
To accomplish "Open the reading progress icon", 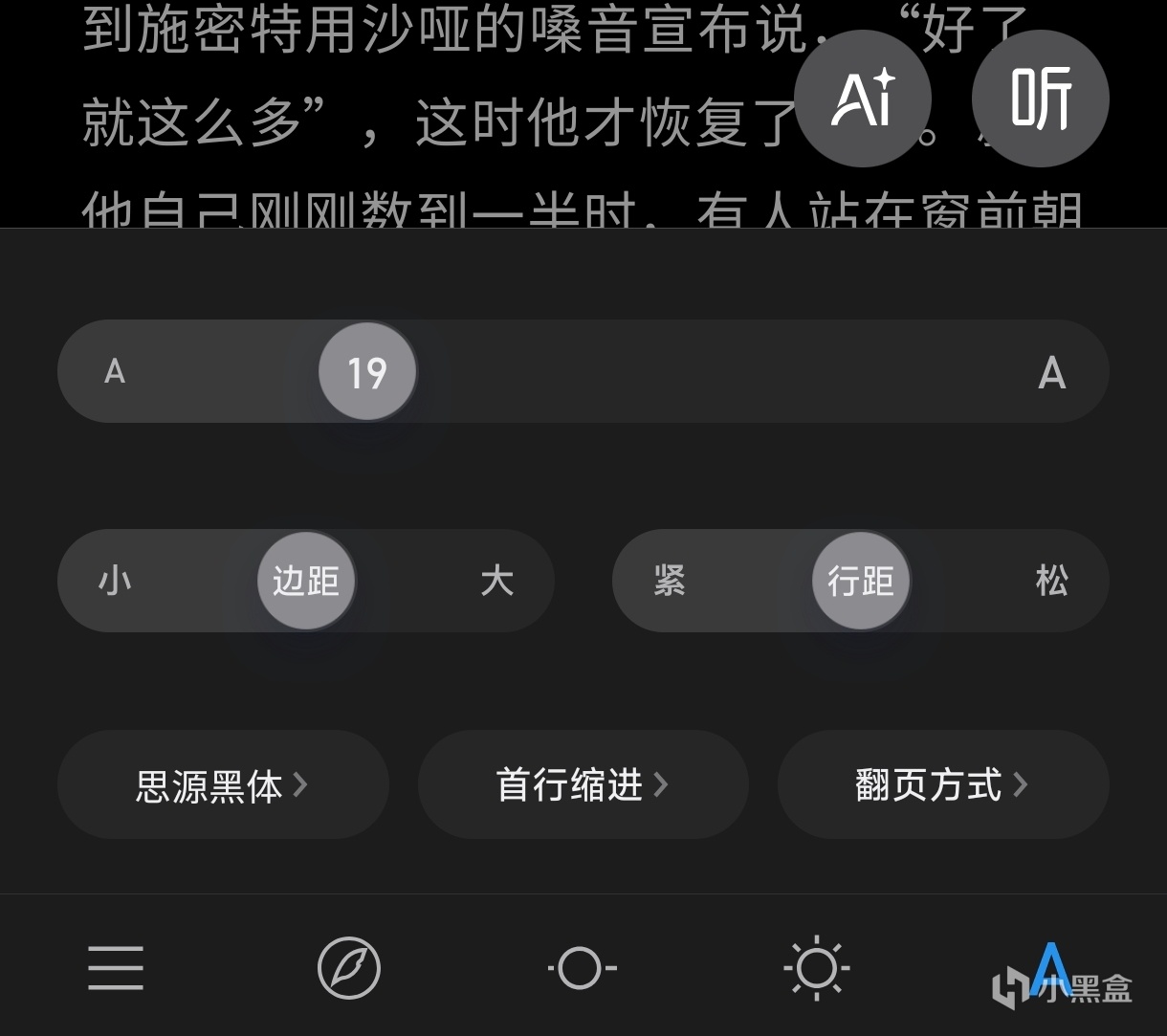I will (x=582, y=968).
